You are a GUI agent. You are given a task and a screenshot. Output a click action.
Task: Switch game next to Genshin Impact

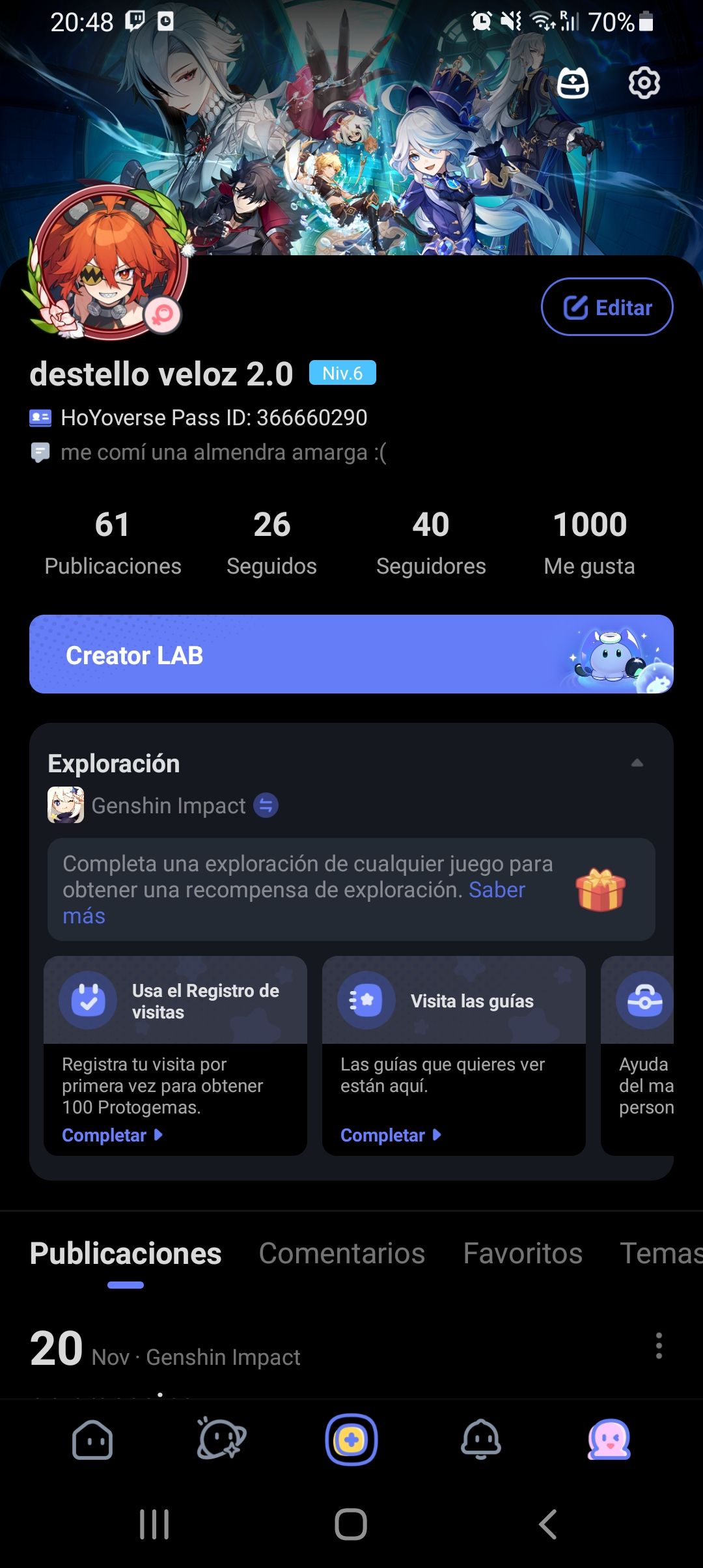pyautogui.click(x=266, y=805)
